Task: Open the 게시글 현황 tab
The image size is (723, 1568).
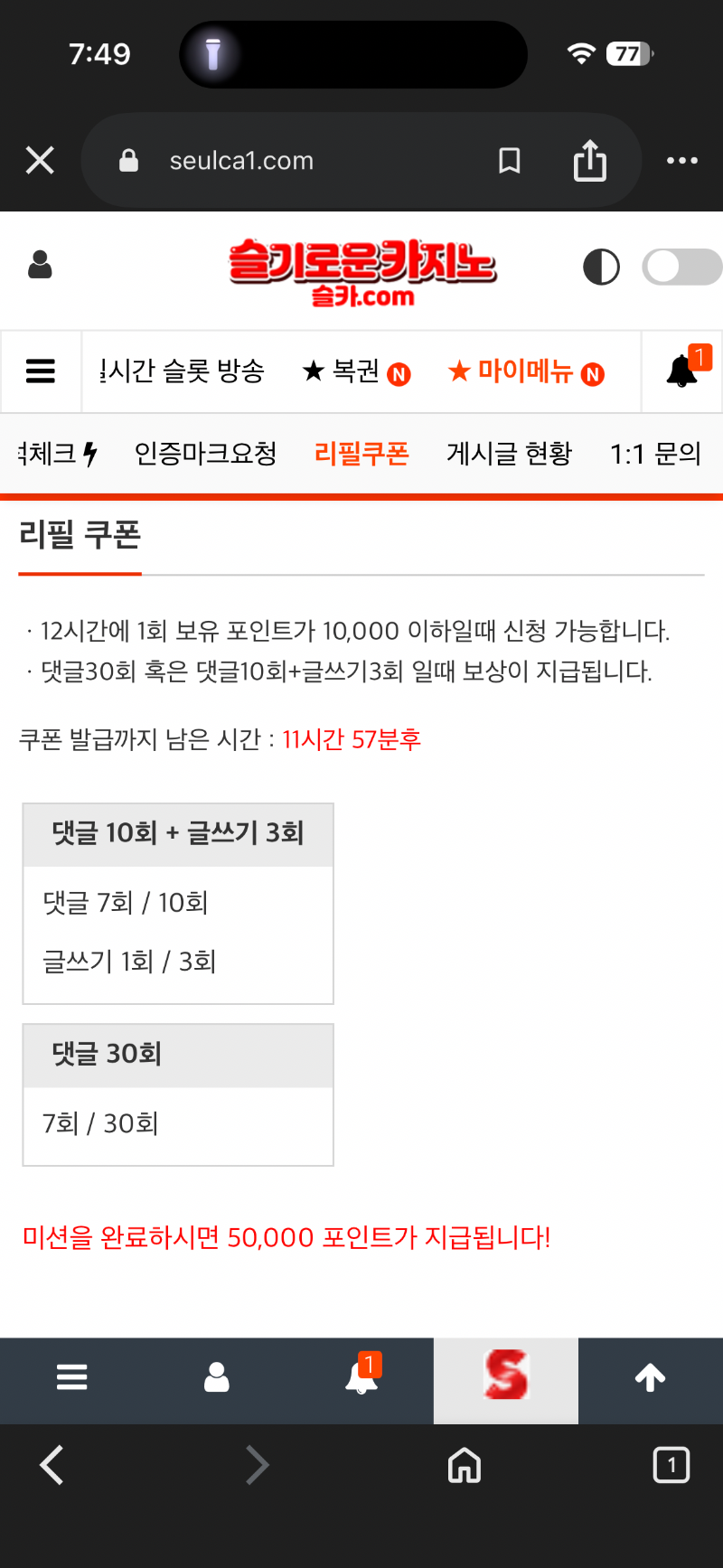Action: tap(509, 454)
